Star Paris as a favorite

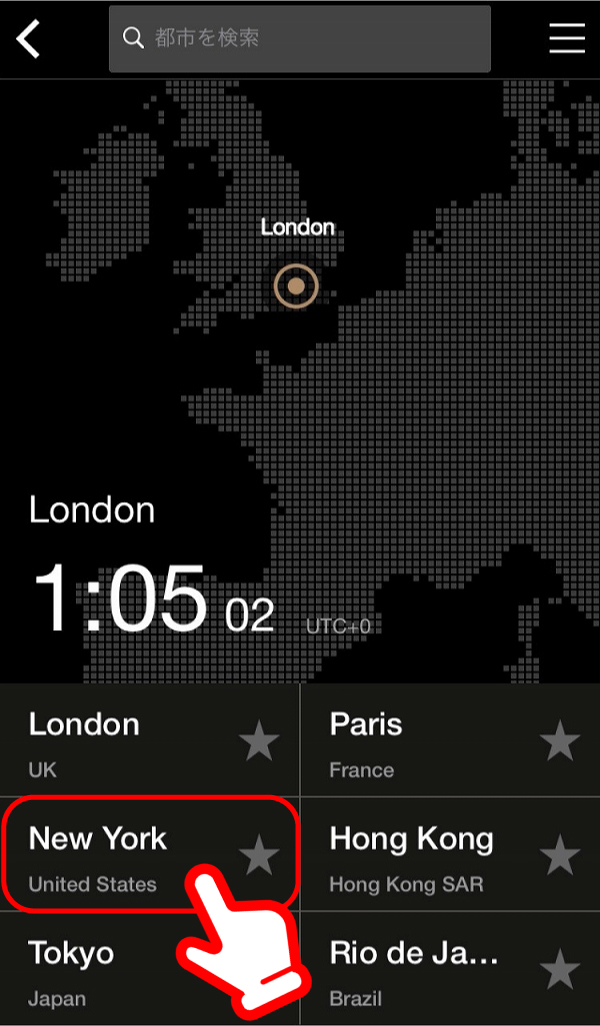(560, 742)
